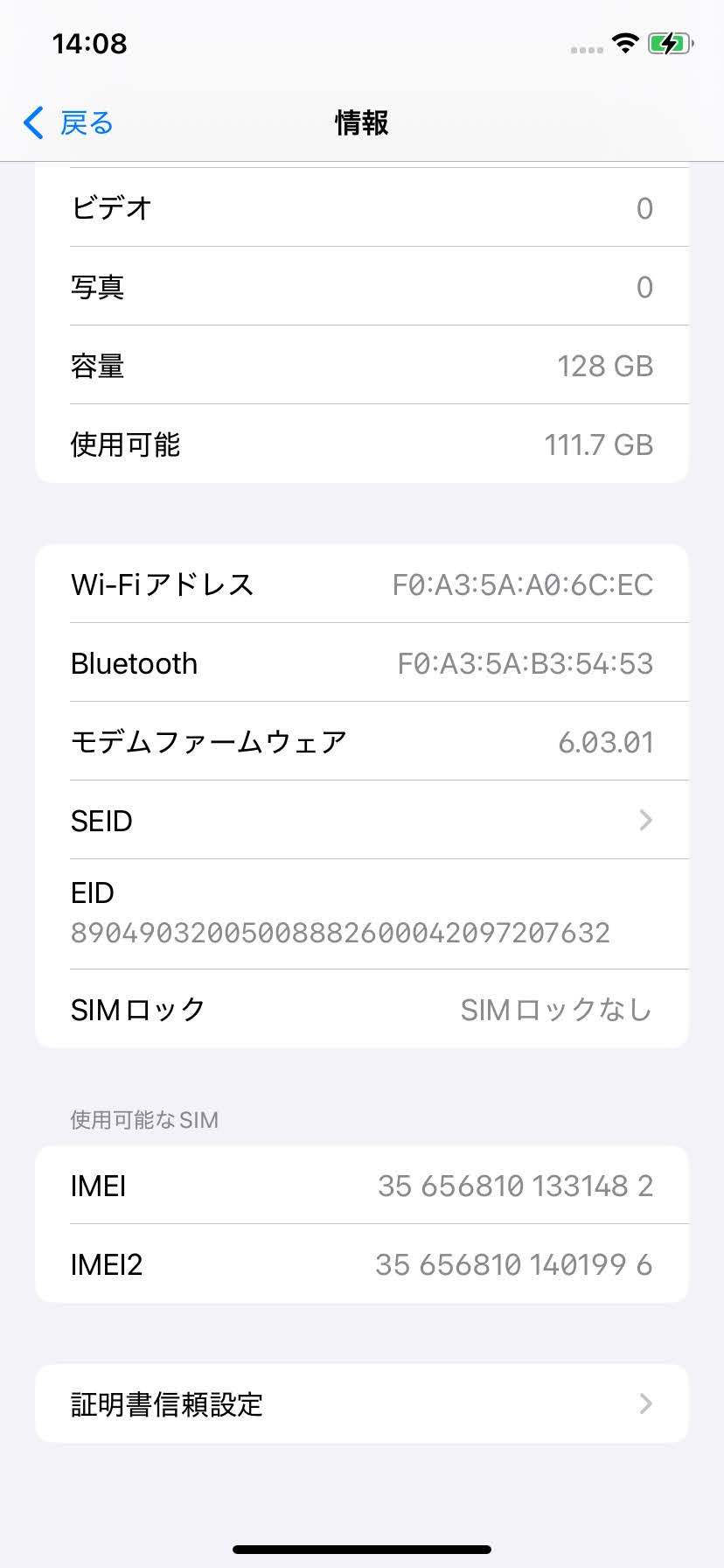Select the 使用可能なSIM section header
This screenshot has height=1568, width=724.
(143, 1119)
